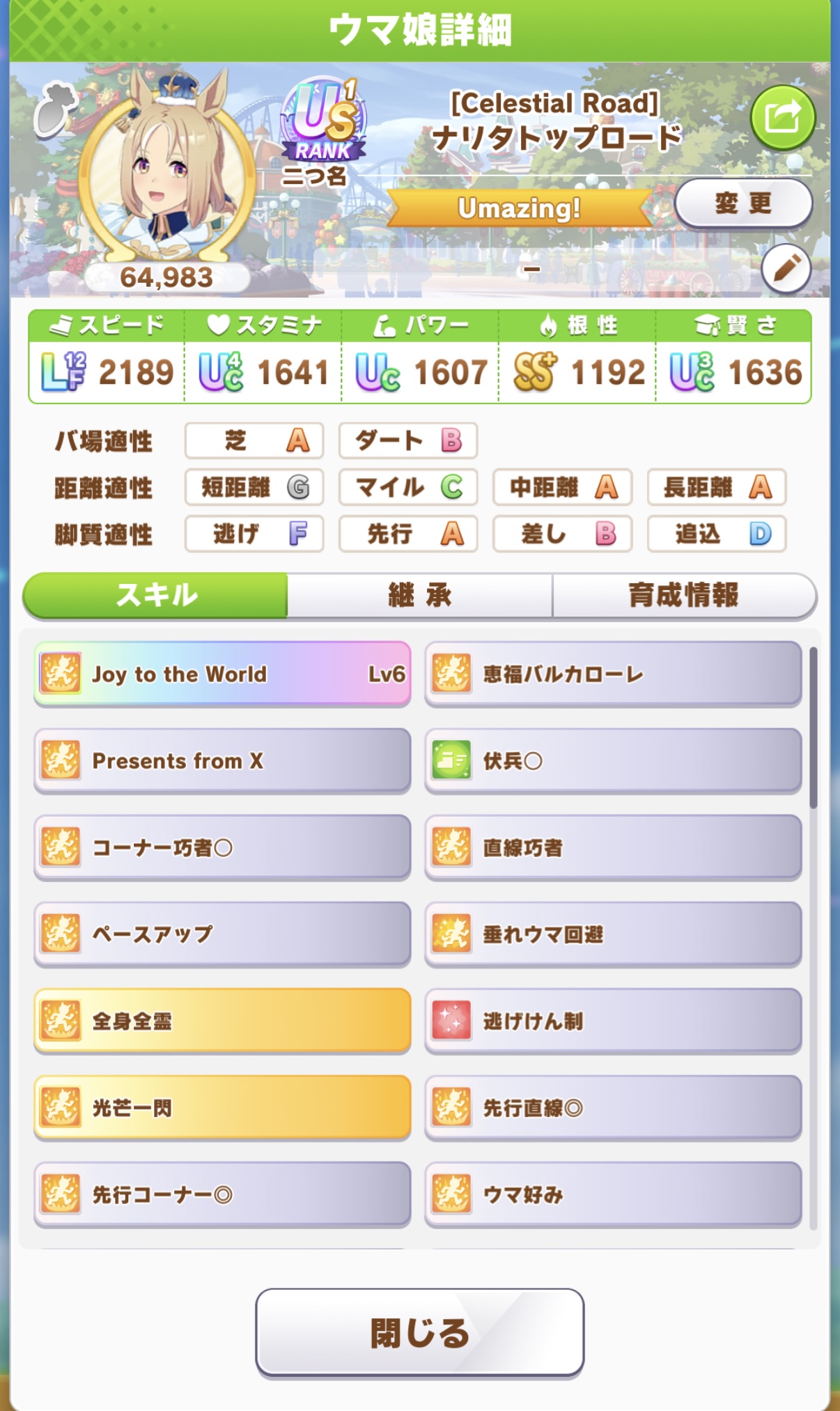View the 直線巧者 skill

tap(613, 847)
